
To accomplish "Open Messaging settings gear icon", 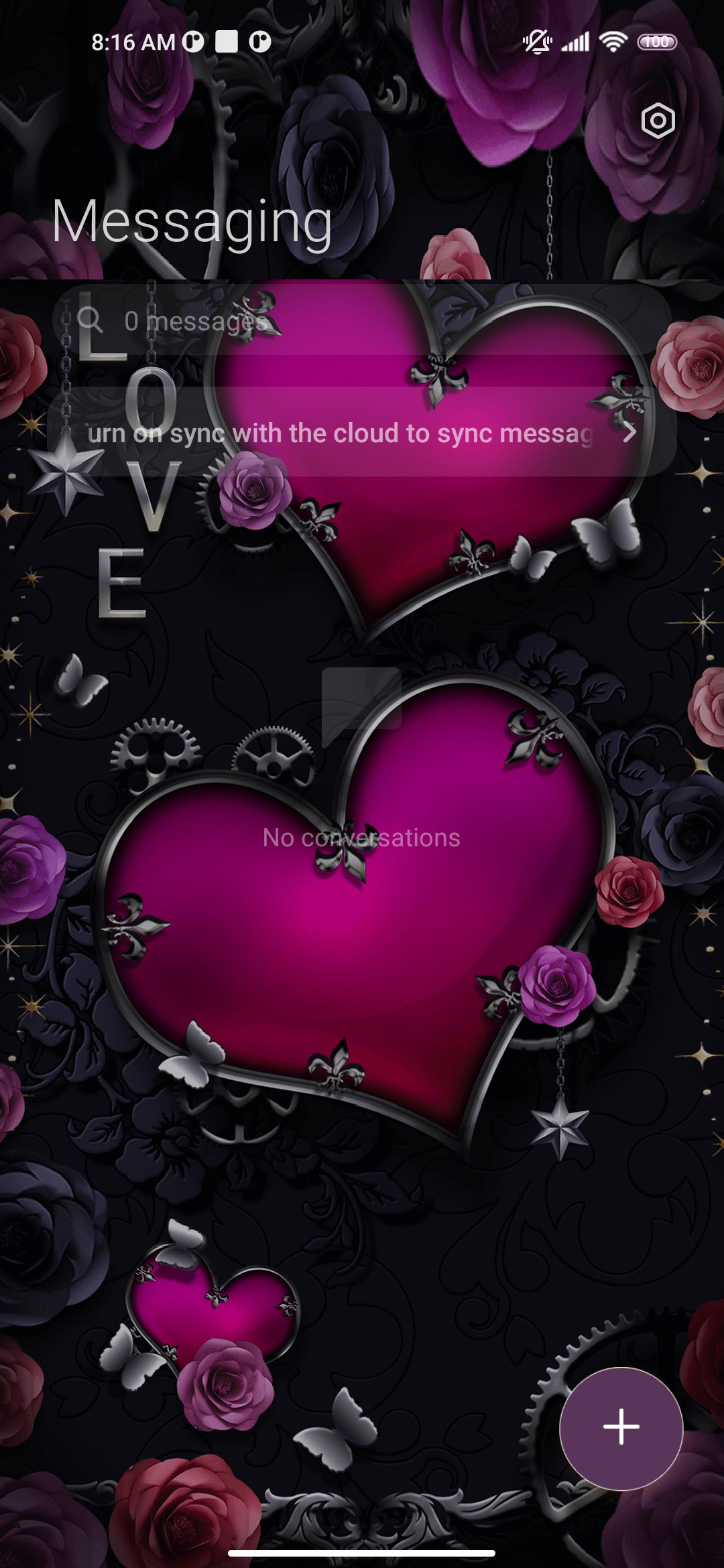I will (658, 121).
